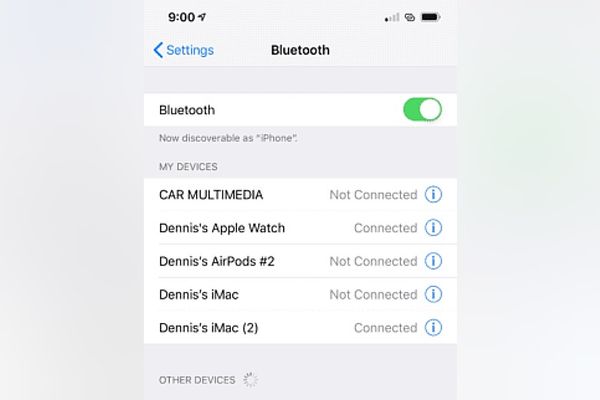Image resolution: width=600 pixels, height=400 pixels.
Task: Show info for Dennis's Apple Watch
Action: 433,228
